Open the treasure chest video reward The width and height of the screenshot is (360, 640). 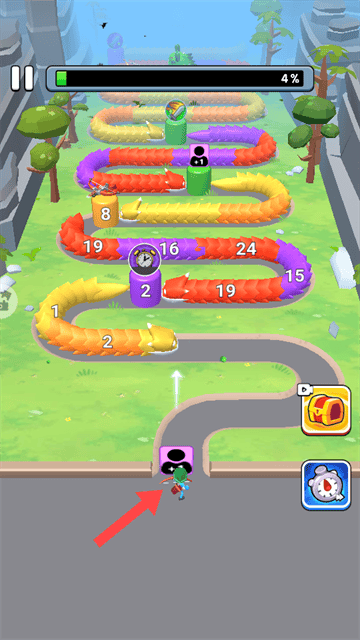coord(326,410)
